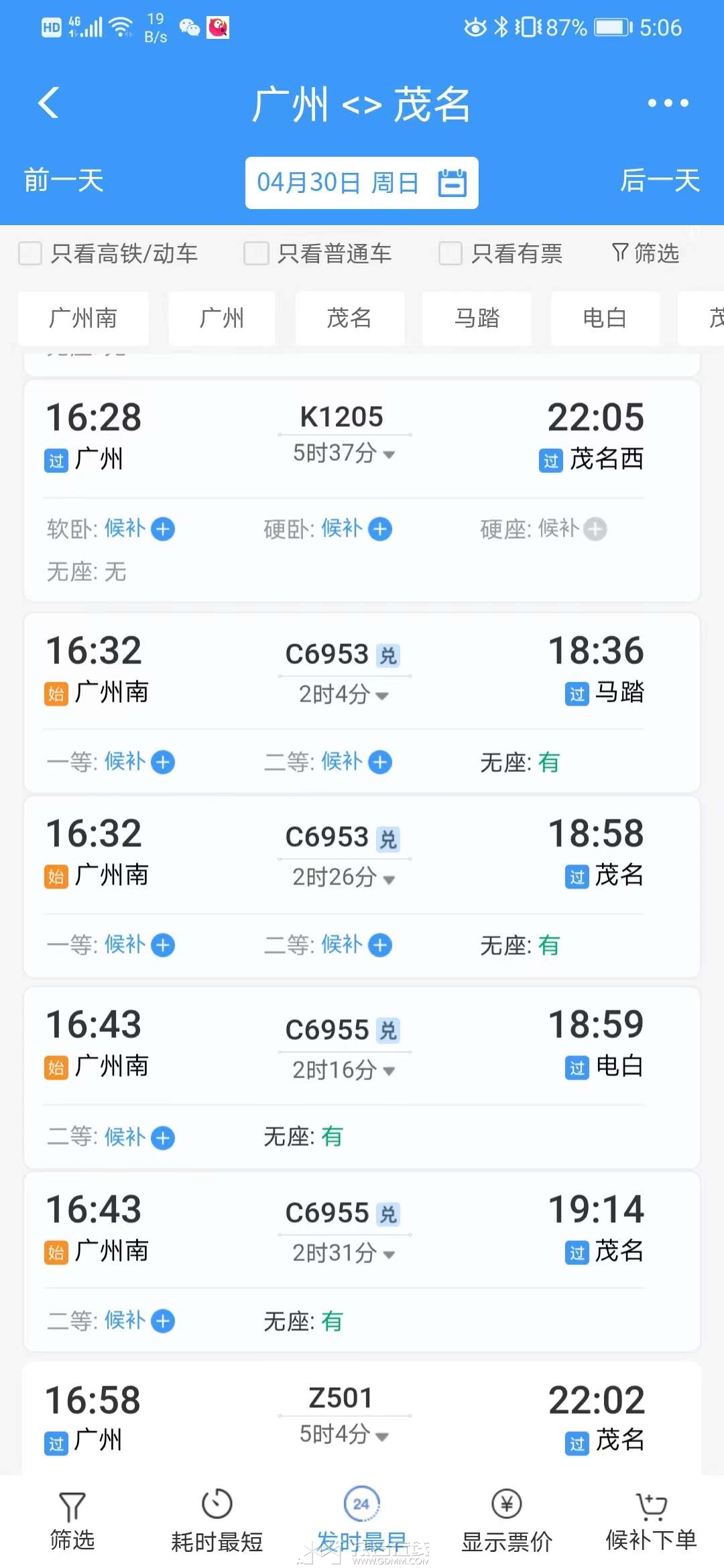This screenshot has height=1568, width=724.
Task: Select the 广州南 station chip
Action: [83, 318]
